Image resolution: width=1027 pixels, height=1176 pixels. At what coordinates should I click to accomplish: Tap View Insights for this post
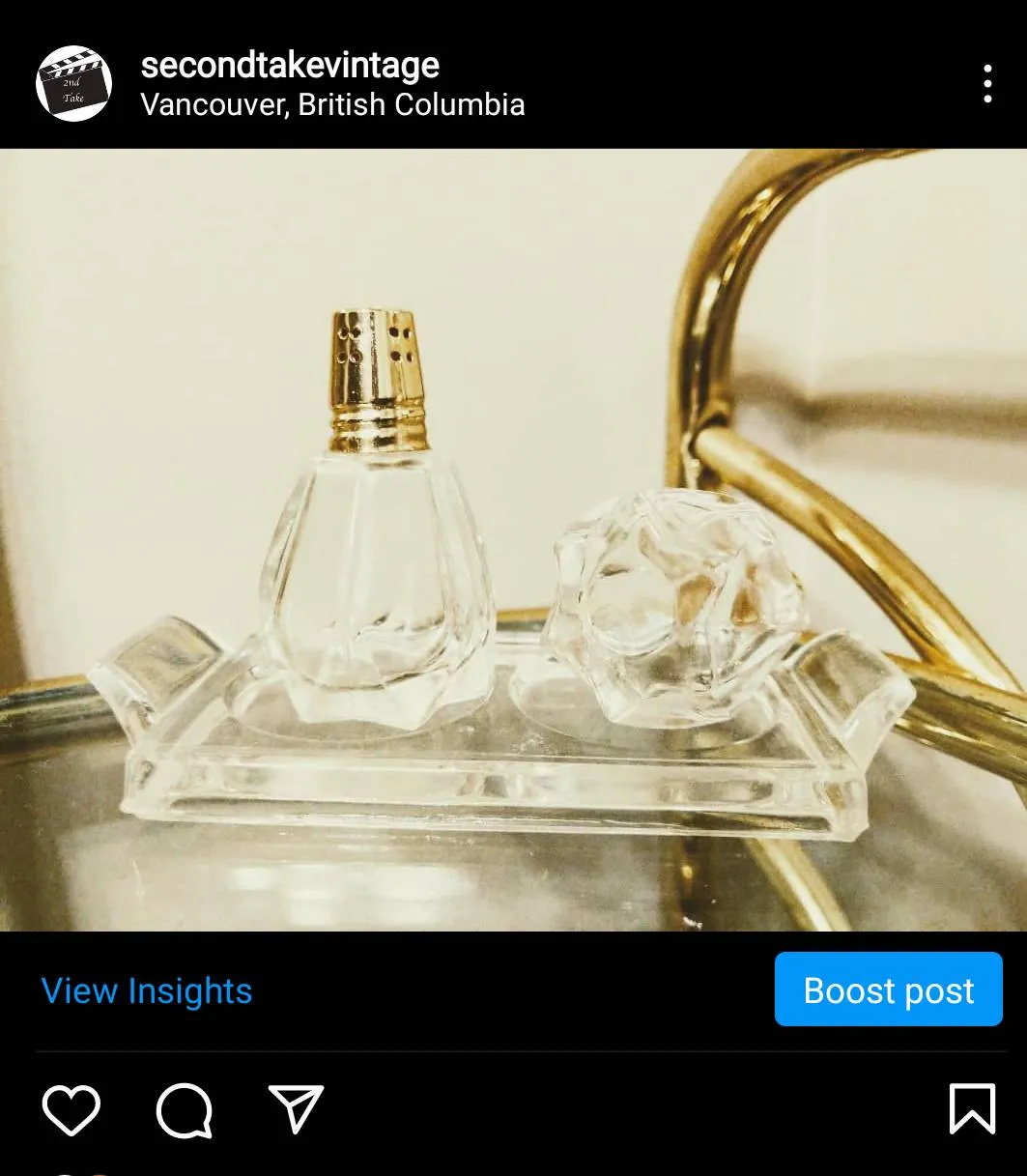click(147, 990)
